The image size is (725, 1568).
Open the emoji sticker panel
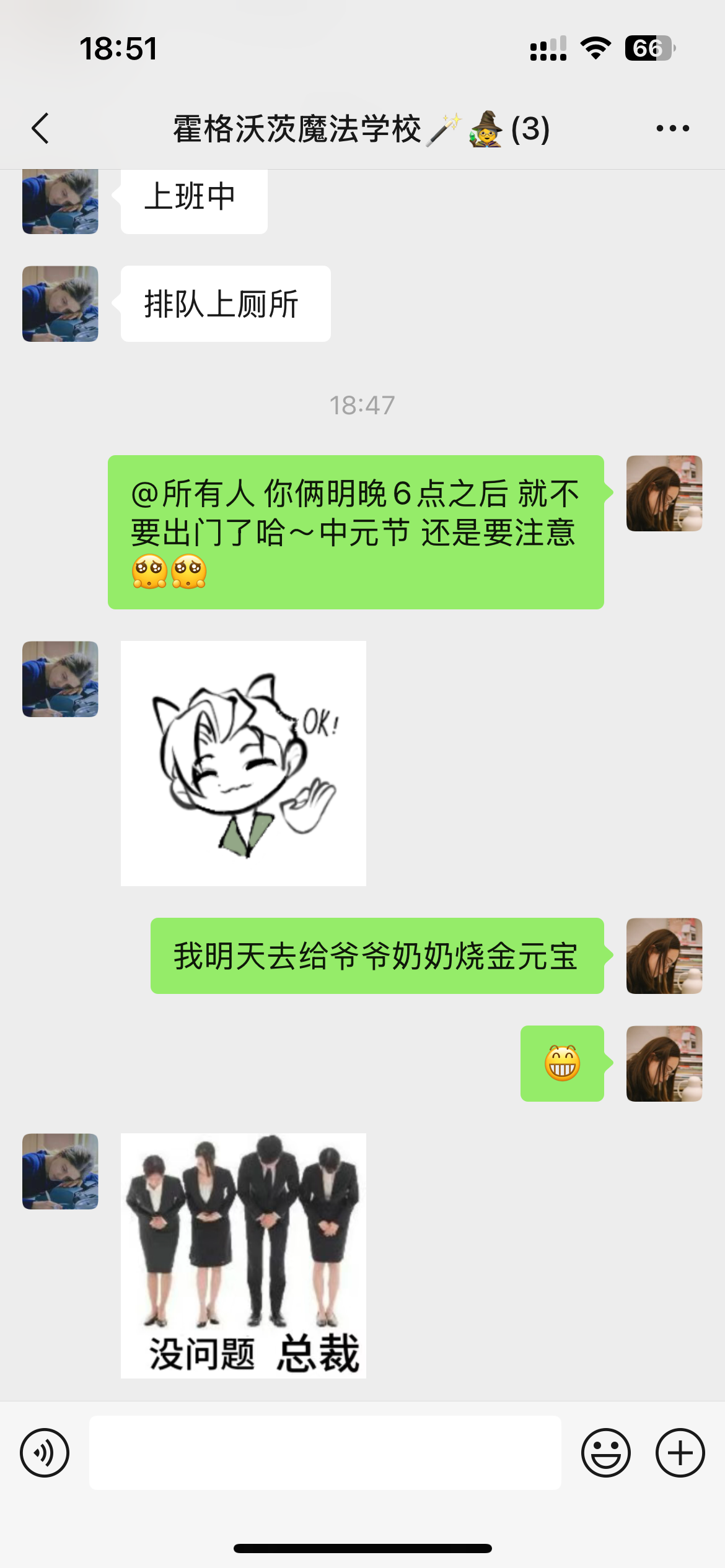pyautogui.click(x=606, y=1453)
